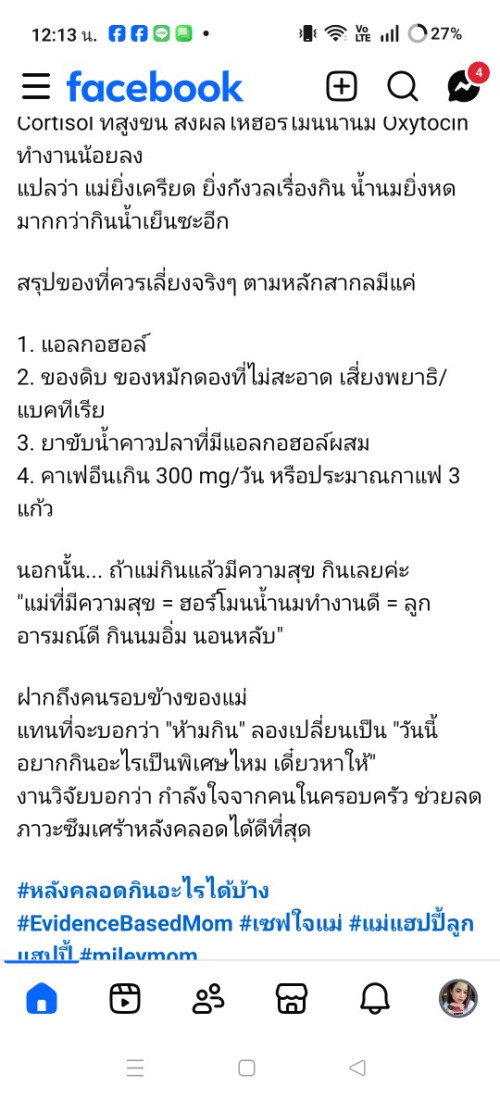Screen dimensions: 500x1099
Task: Open Messenger chats
Action: pos(466,85)
